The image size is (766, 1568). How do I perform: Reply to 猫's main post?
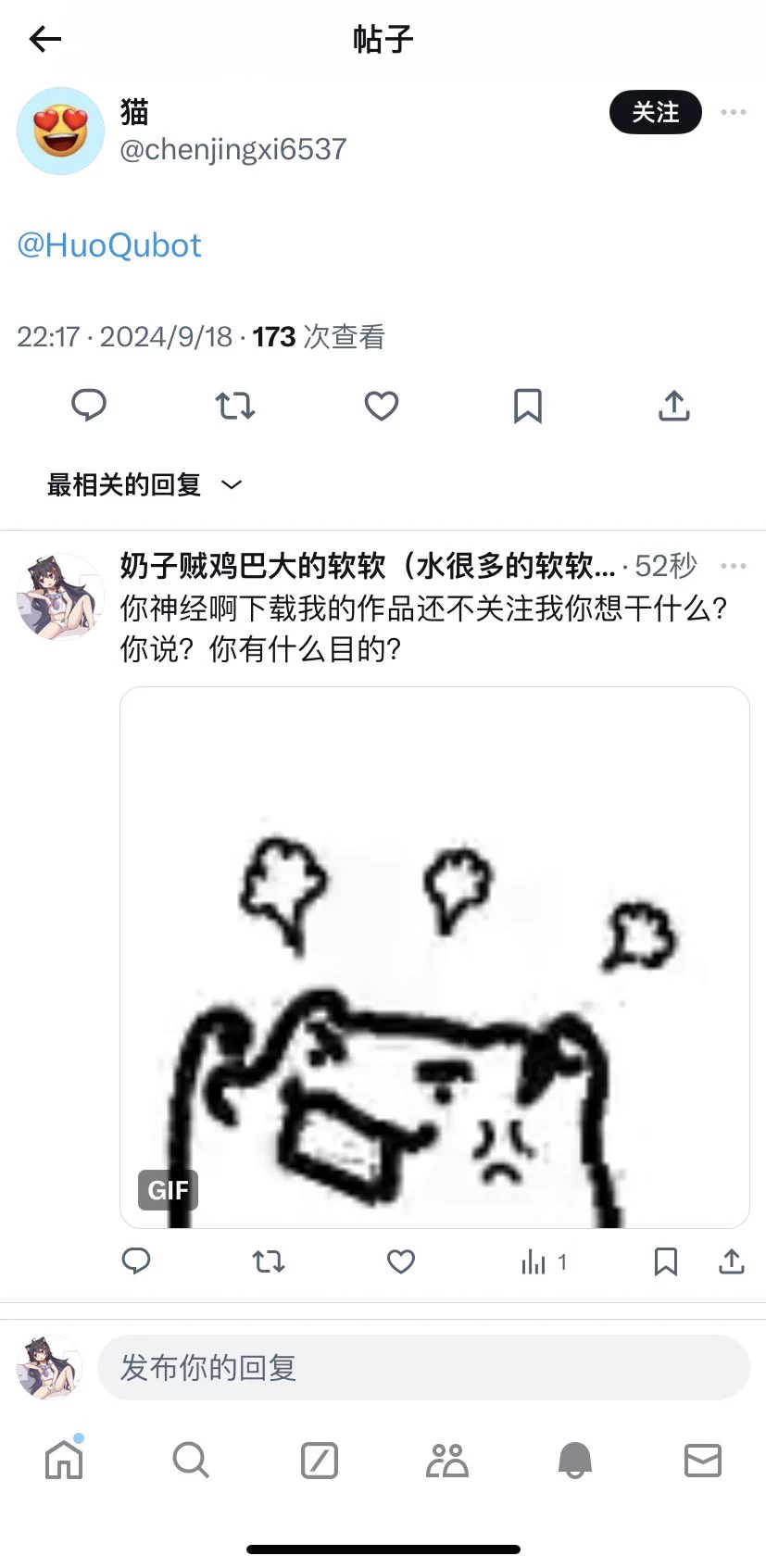89,406
